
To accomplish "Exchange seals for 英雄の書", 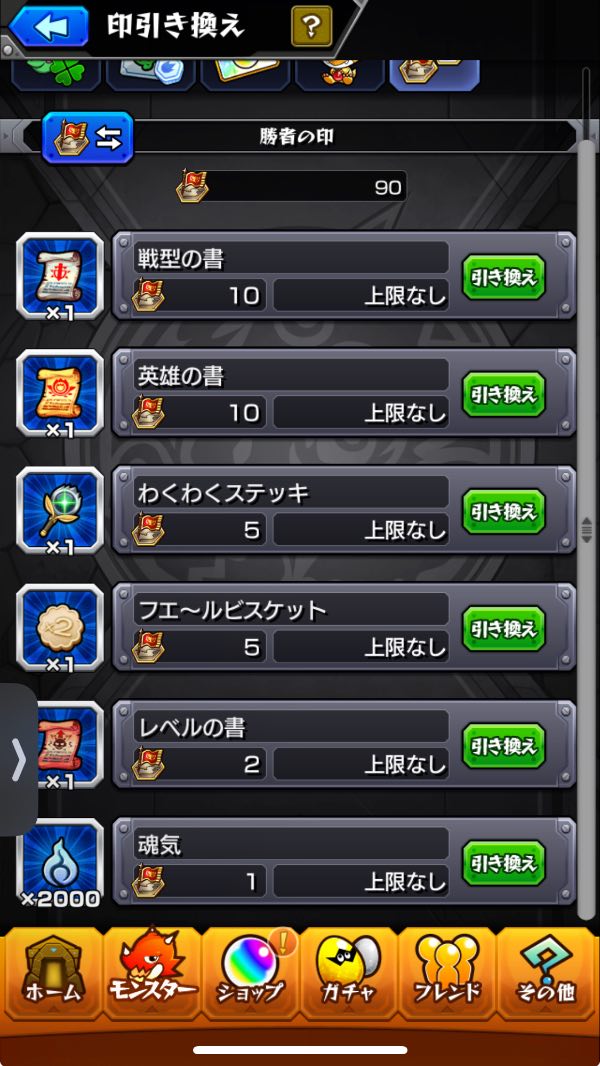I will click(x=503, y=394).
